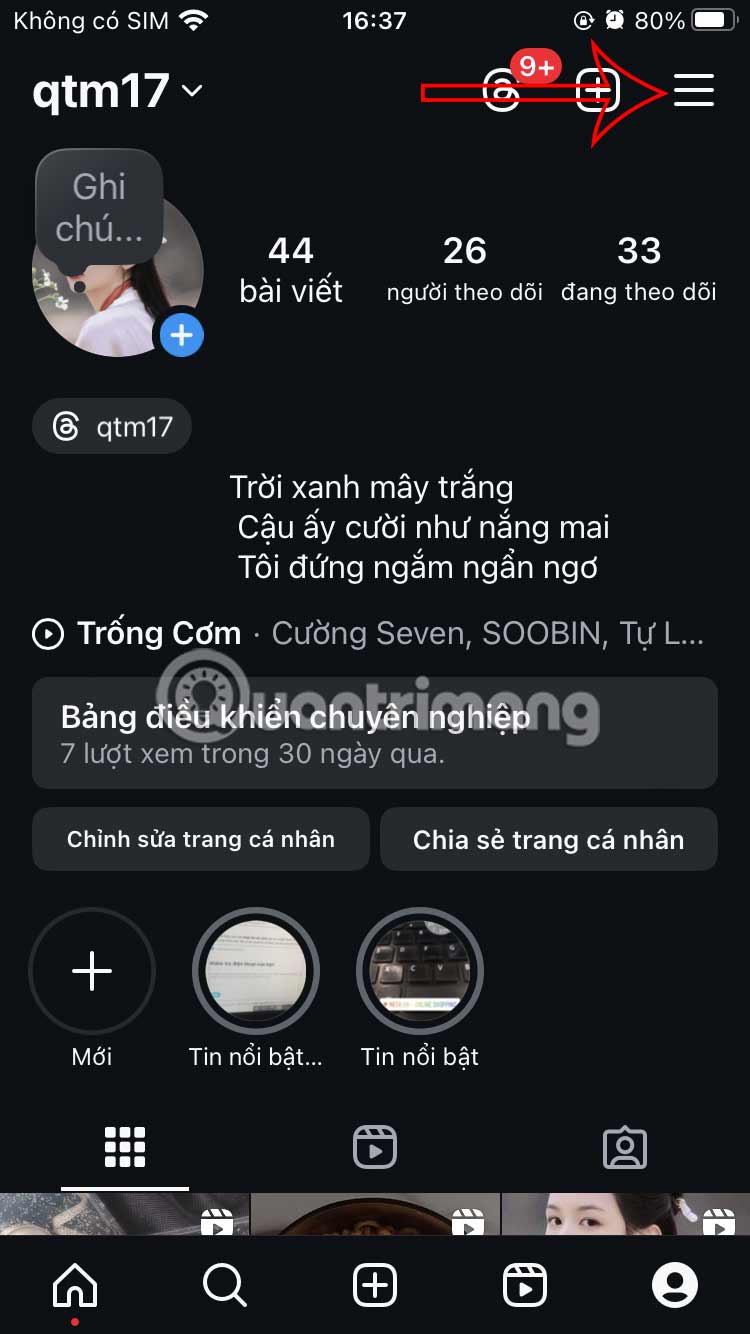Tap Chia sẻ trang cá nhân

pos(548,839)
